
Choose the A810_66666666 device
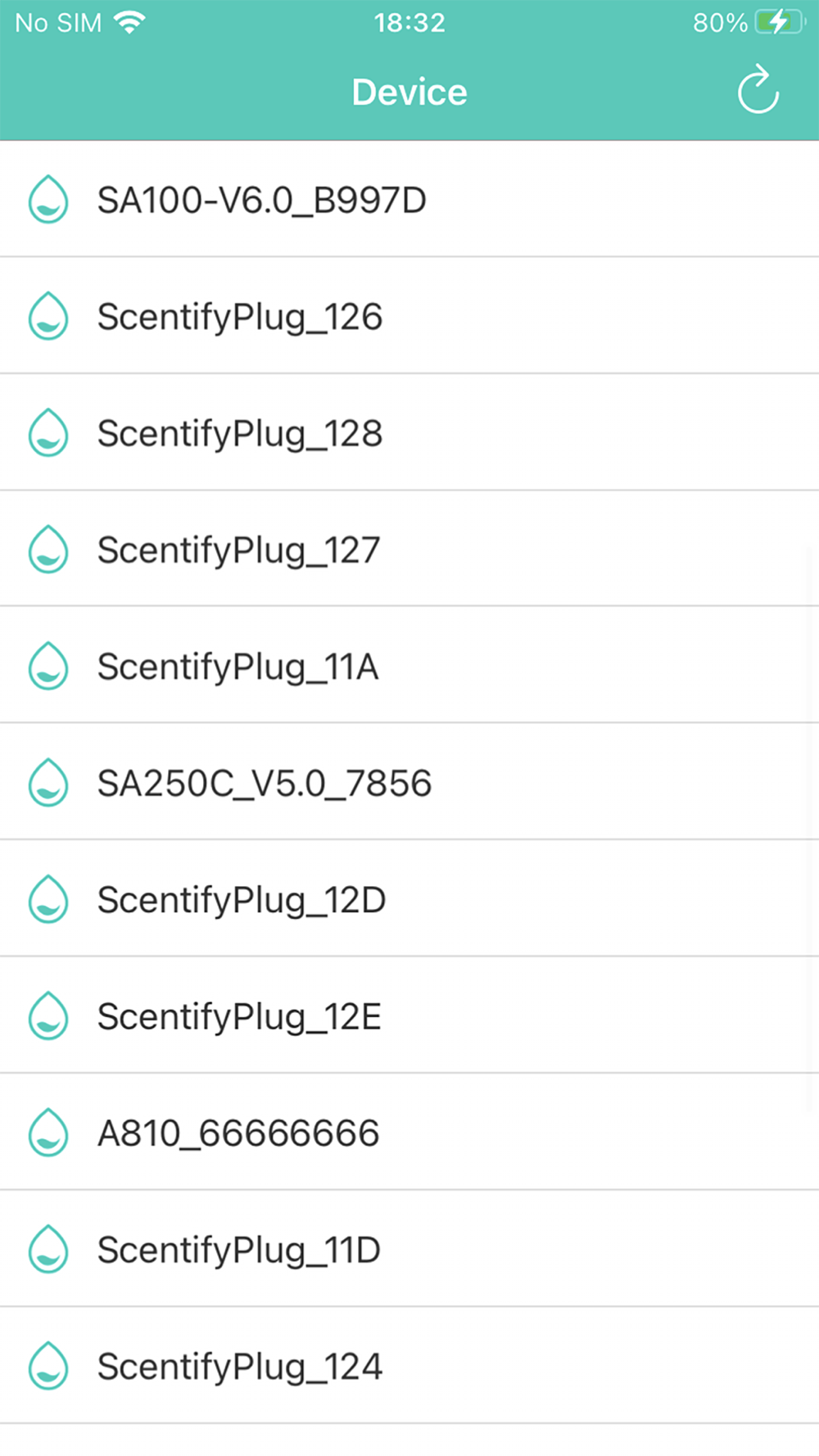(409, 1132)
